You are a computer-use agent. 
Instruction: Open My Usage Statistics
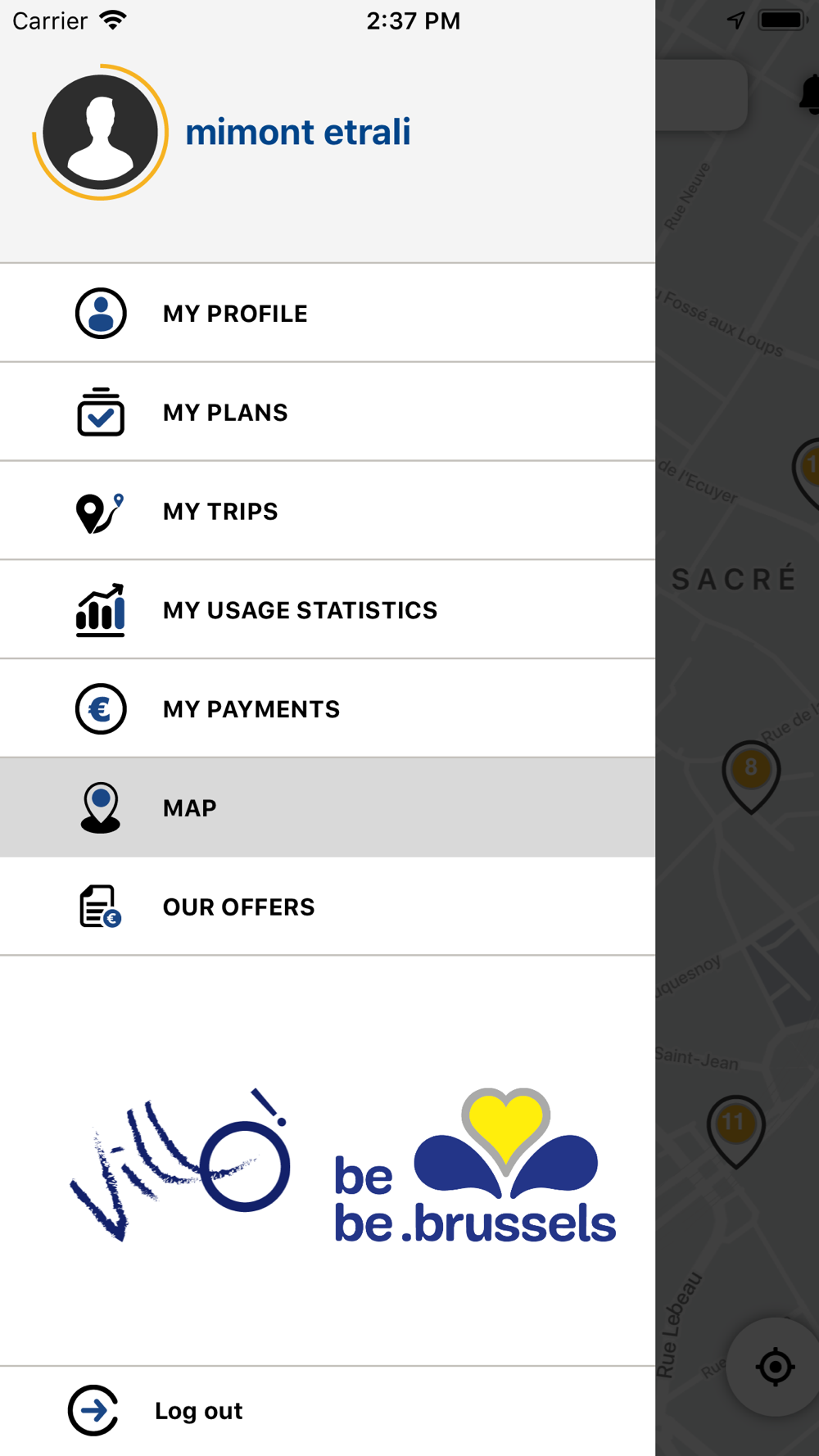(328, 610)
